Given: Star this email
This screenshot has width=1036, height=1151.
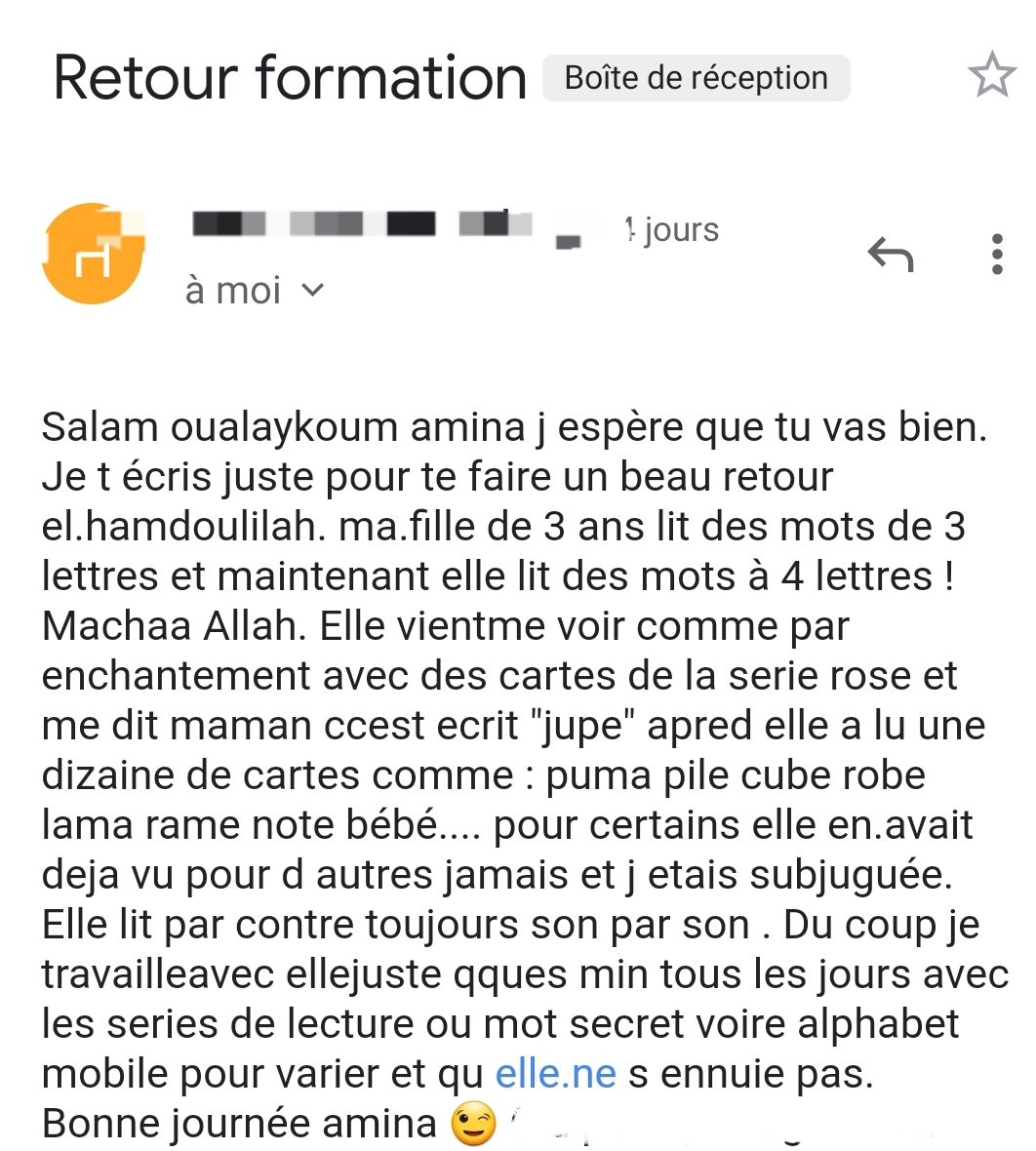Looking at the screenshot, I should coord(992,75).
